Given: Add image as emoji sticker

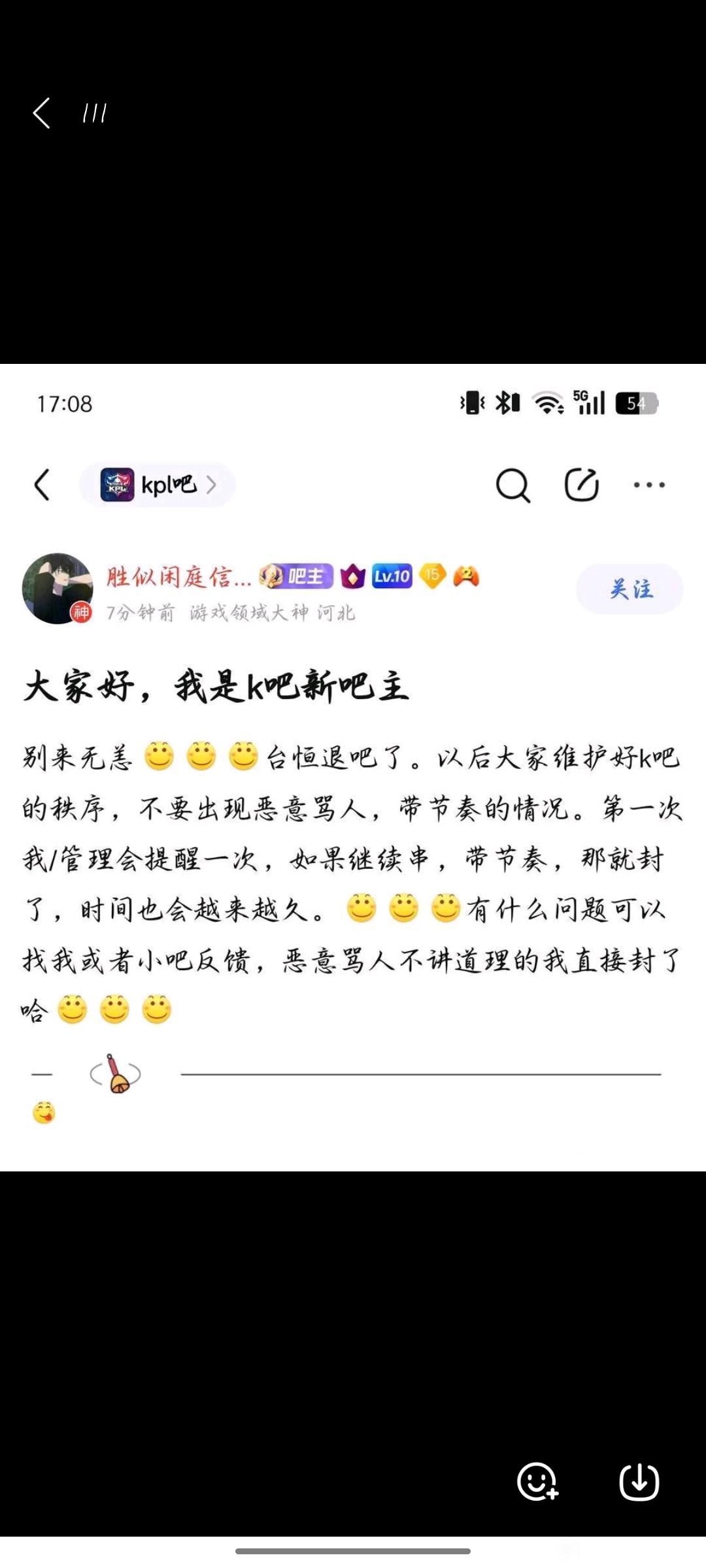Looking at the screenshot, I should coord(537,1481).
